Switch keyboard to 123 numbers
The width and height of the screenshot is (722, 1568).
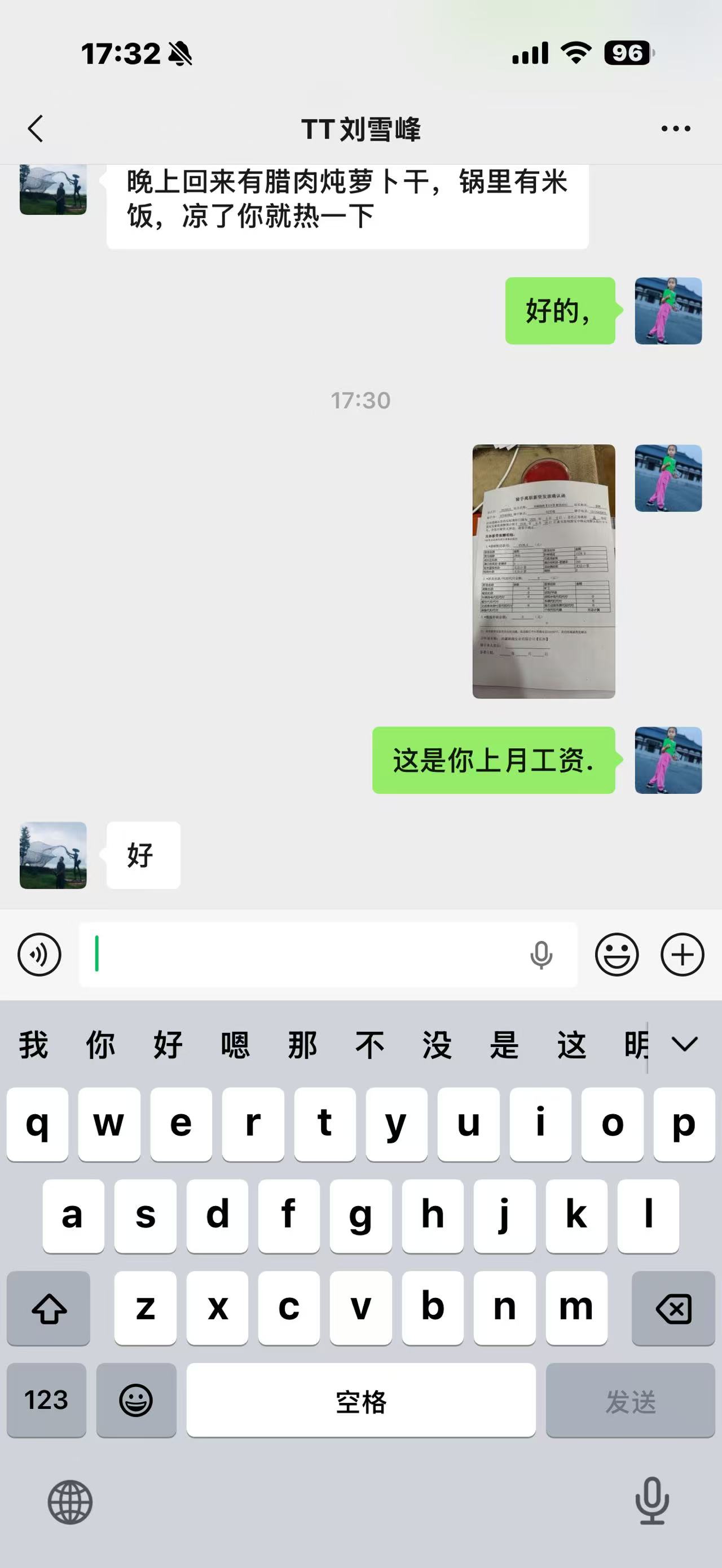click(x=46, y=1401)
